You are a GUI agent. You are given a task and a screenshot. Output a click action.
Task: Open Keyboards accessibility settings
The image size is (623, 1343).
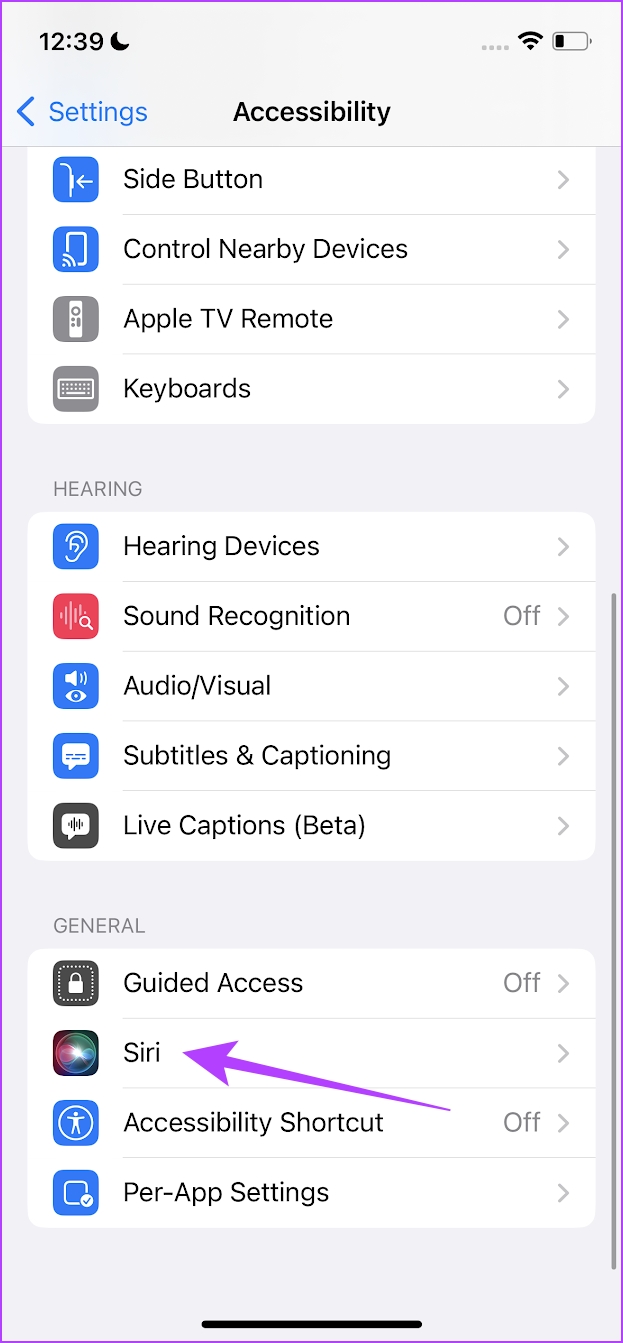click(310, 389)
